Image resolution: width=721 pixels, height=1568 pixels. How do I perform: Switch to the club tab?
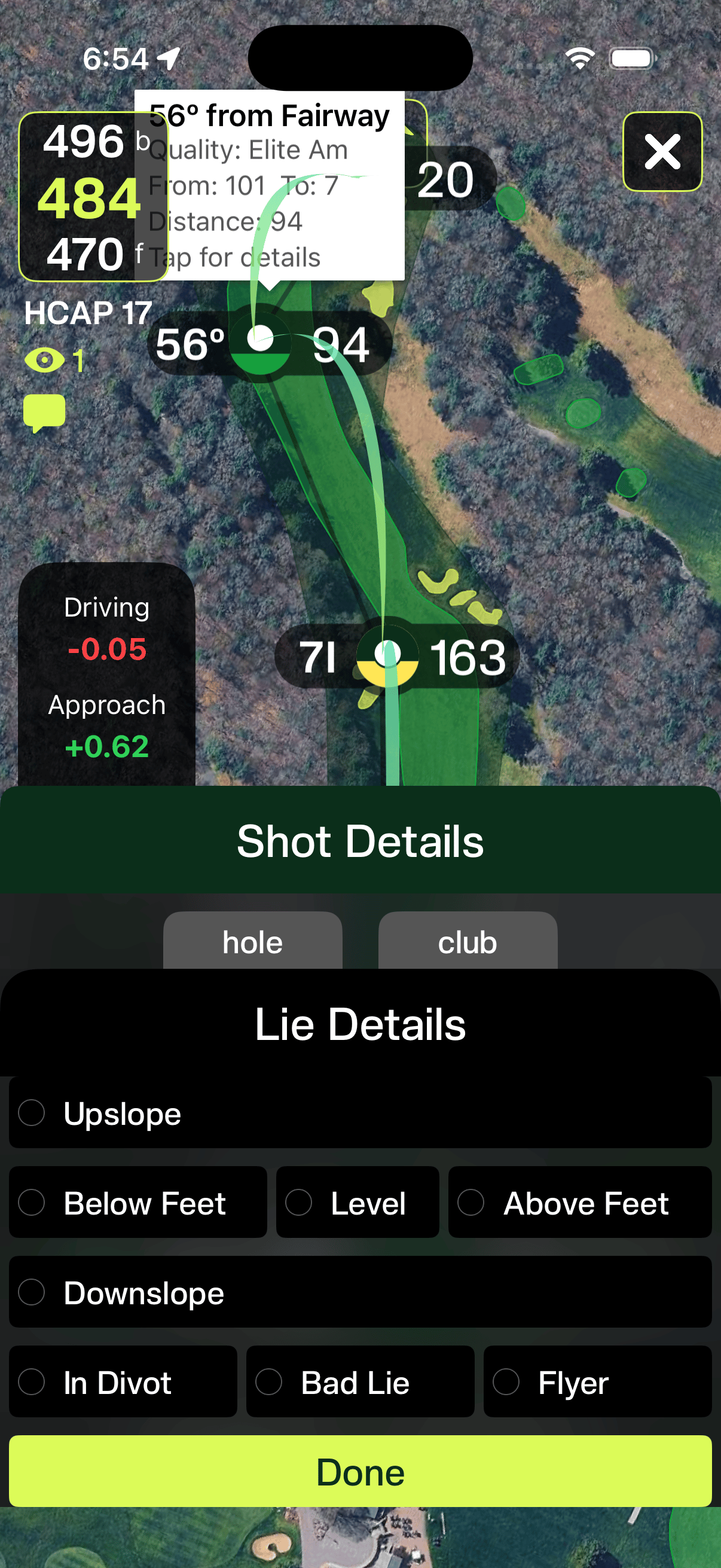[x=468, y=941]
